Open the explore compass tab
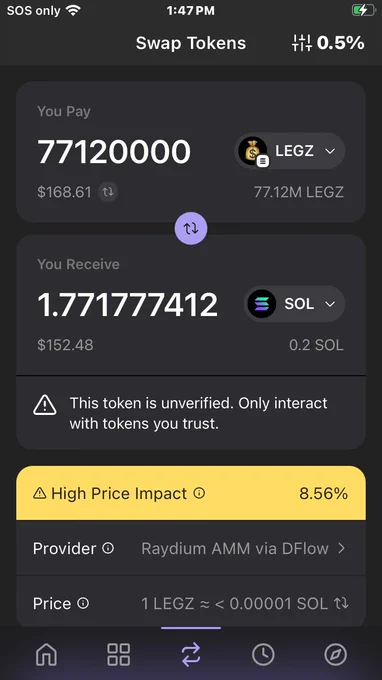382x680 pixels. (x=336, y=654)
